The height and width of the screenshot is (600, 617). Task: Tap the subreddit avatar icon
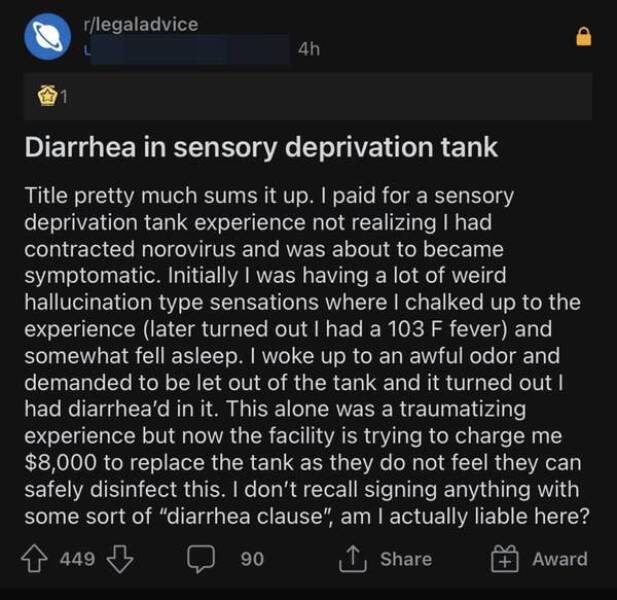click(51, 38)
